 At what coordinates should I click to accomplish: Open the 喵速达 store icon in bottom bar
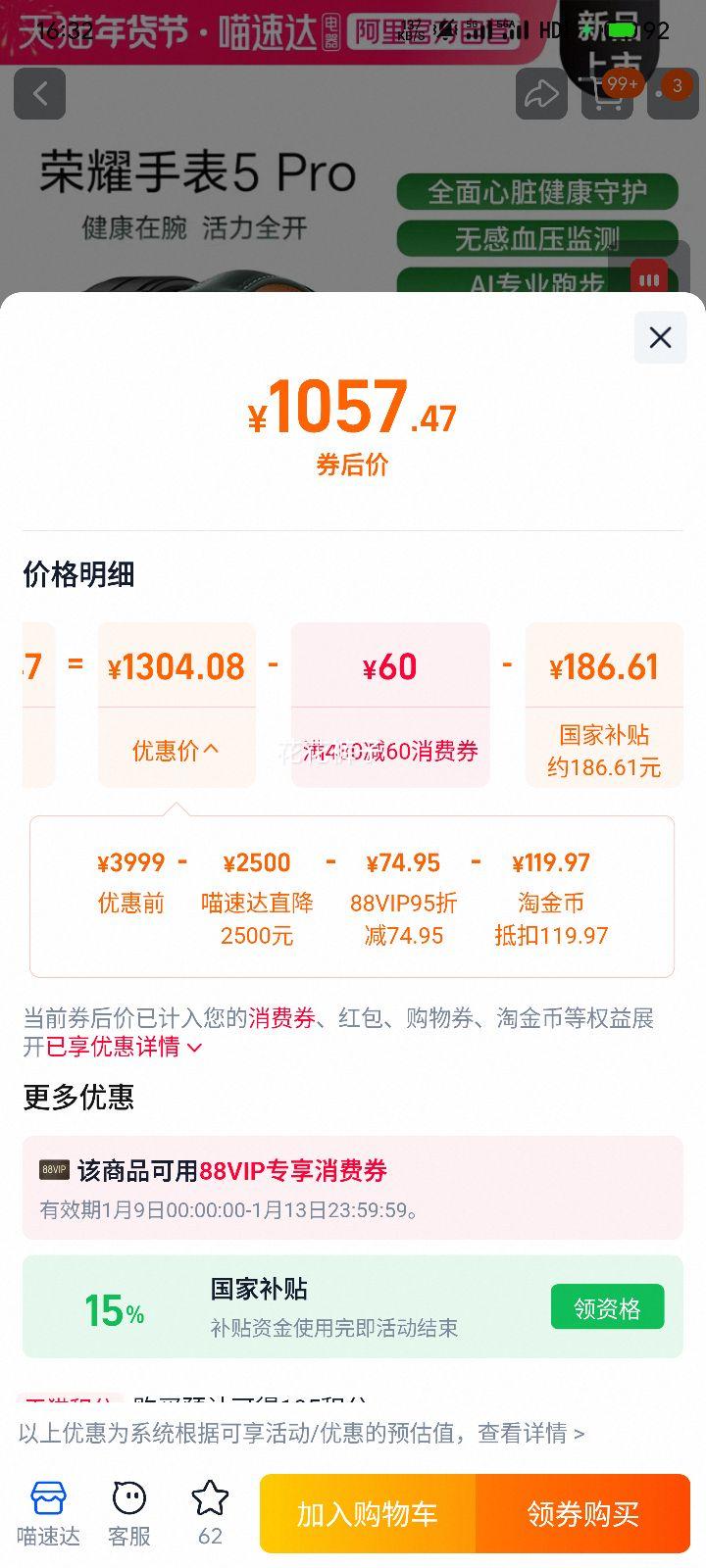pyautogui.click(x=47, y=1511)
